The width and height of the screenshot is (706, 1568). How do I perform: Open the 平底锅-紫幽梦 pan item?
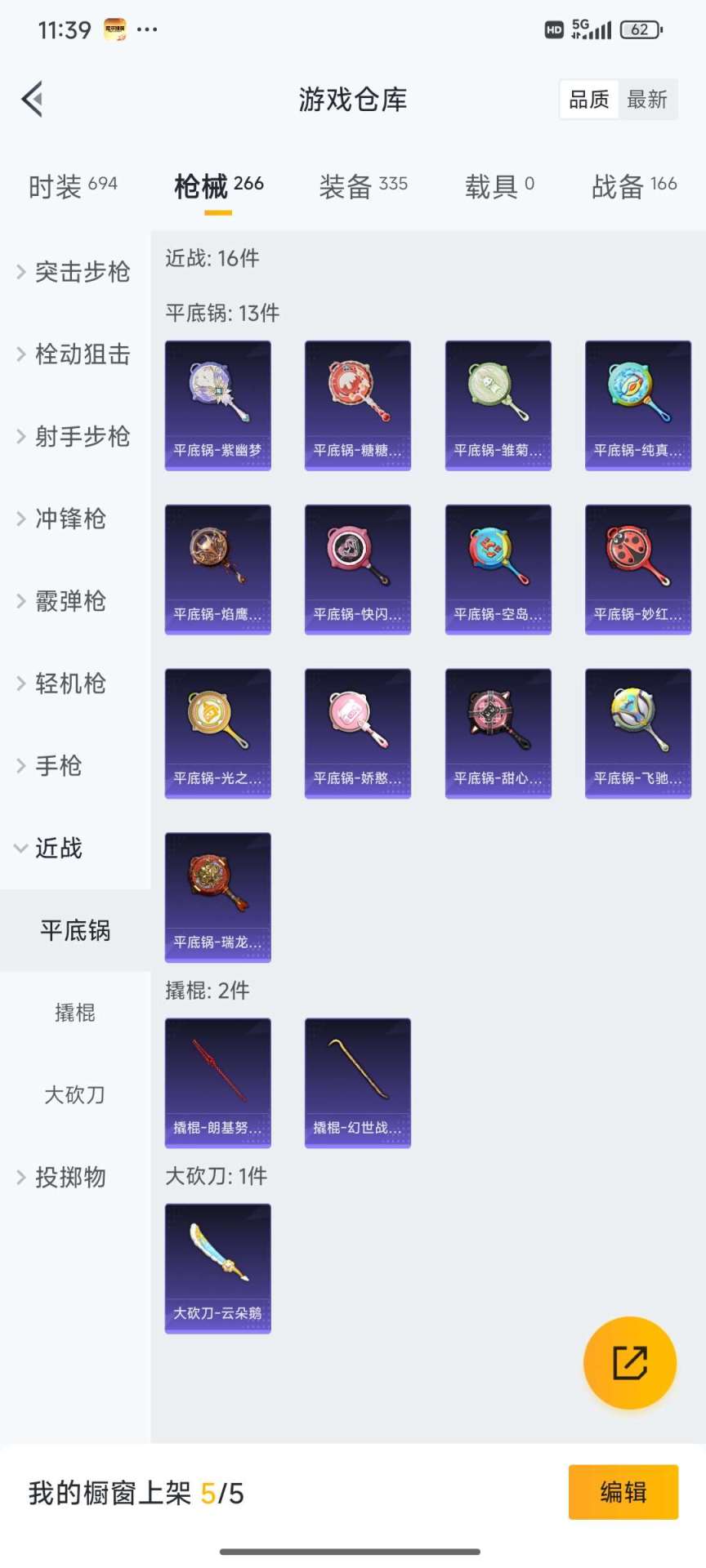(x=217, y=404)
